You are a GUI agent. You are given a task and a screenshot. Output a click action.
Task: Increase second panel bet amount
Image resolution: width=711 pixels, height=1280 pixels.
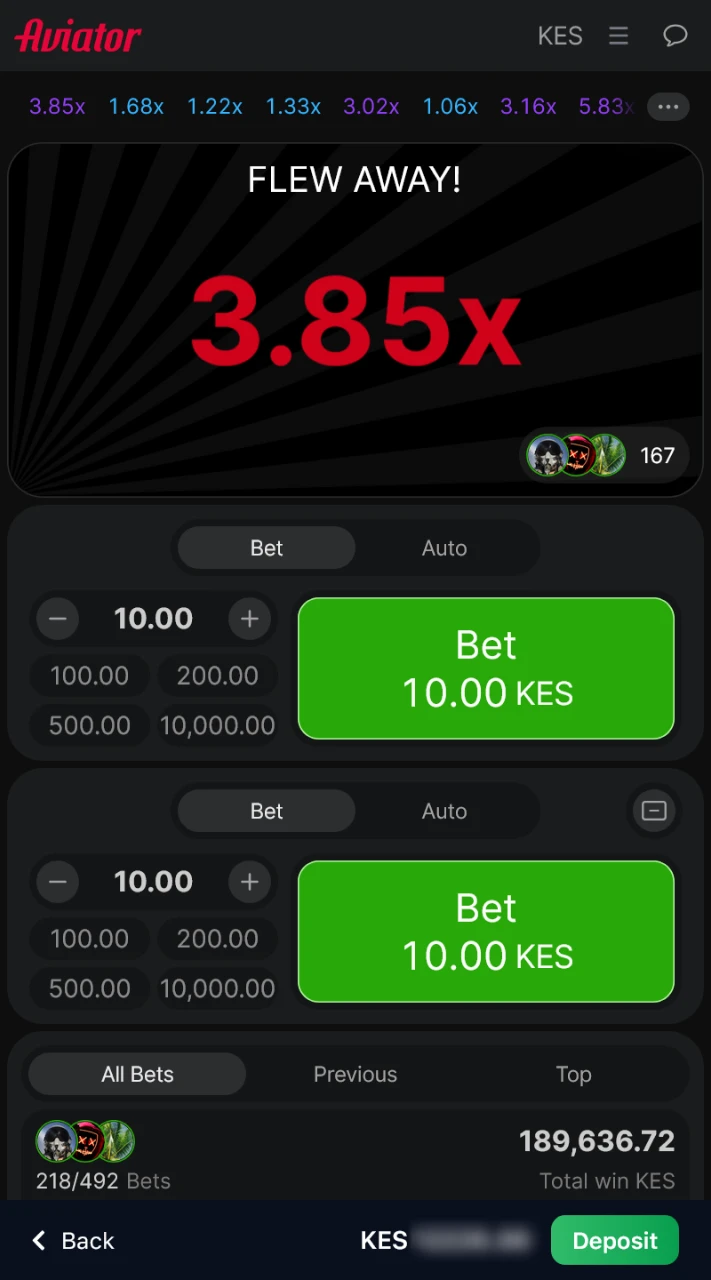coord(249,882)
